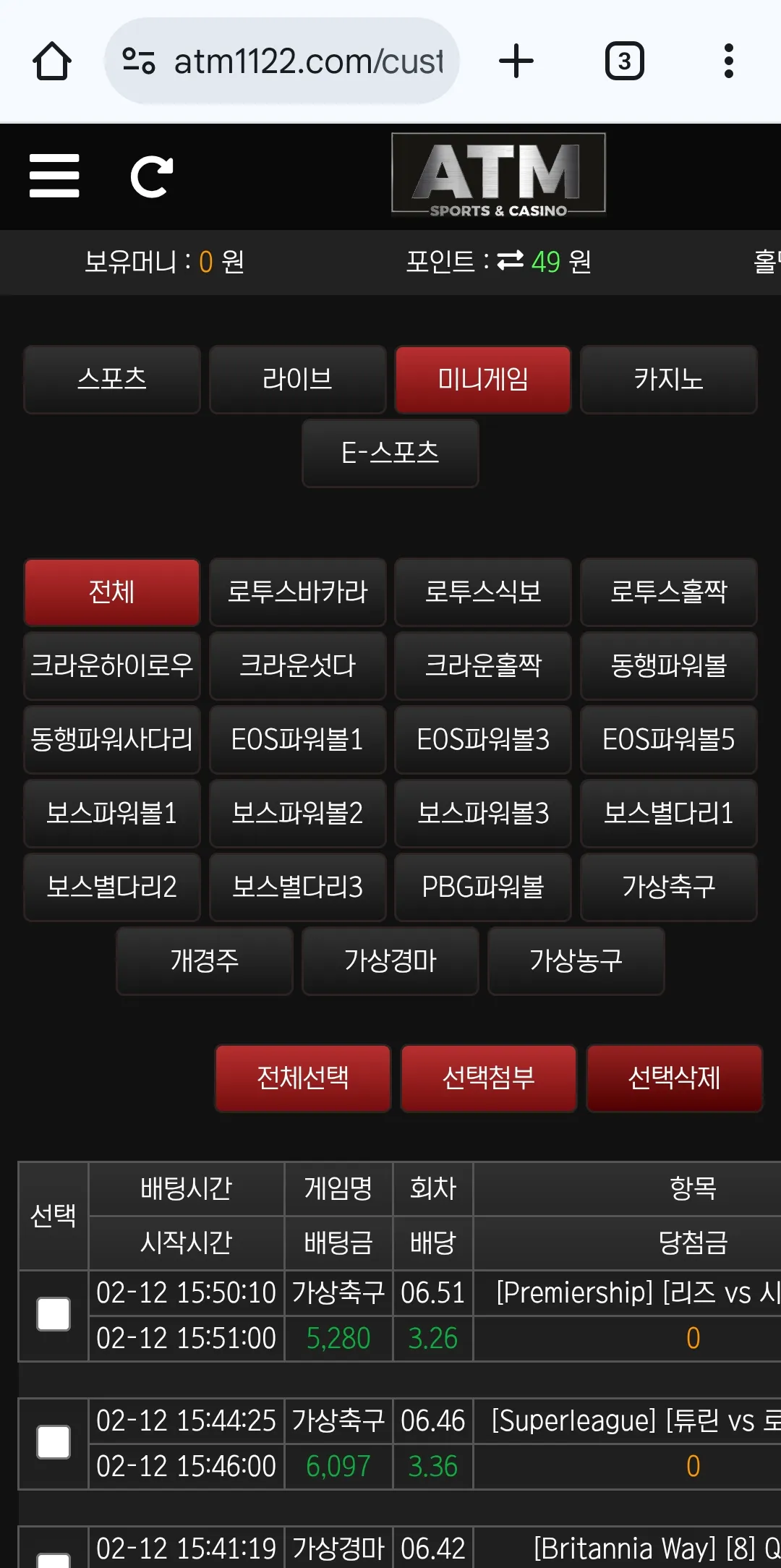Check the 15:50:10 가상축구 bet row
Screen dimensions: 781x1568
(x=54, y=1315)
